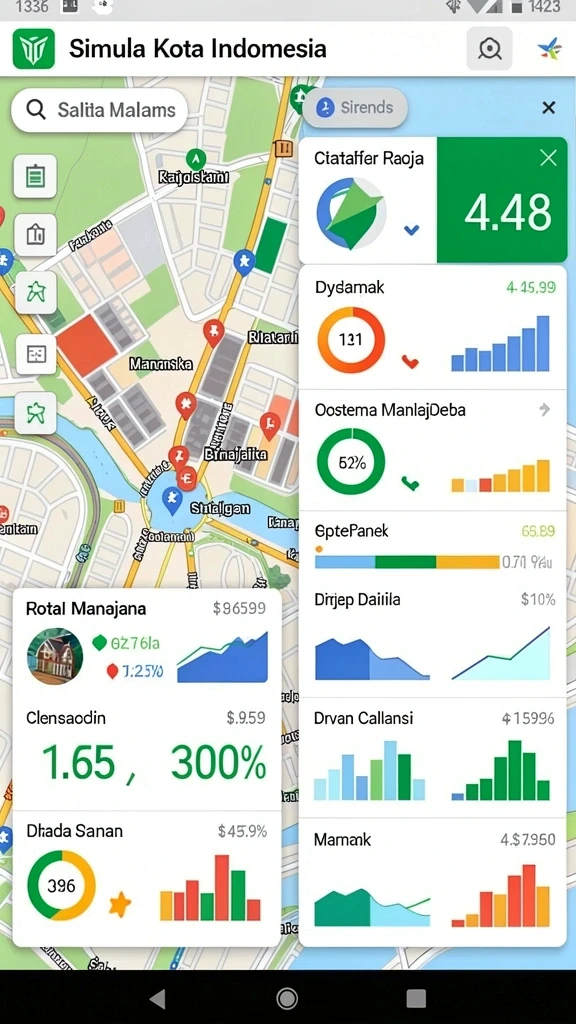Open the colorful star icon in app bar
This screenshot has height=1024, width=576.
click(549, 49)
